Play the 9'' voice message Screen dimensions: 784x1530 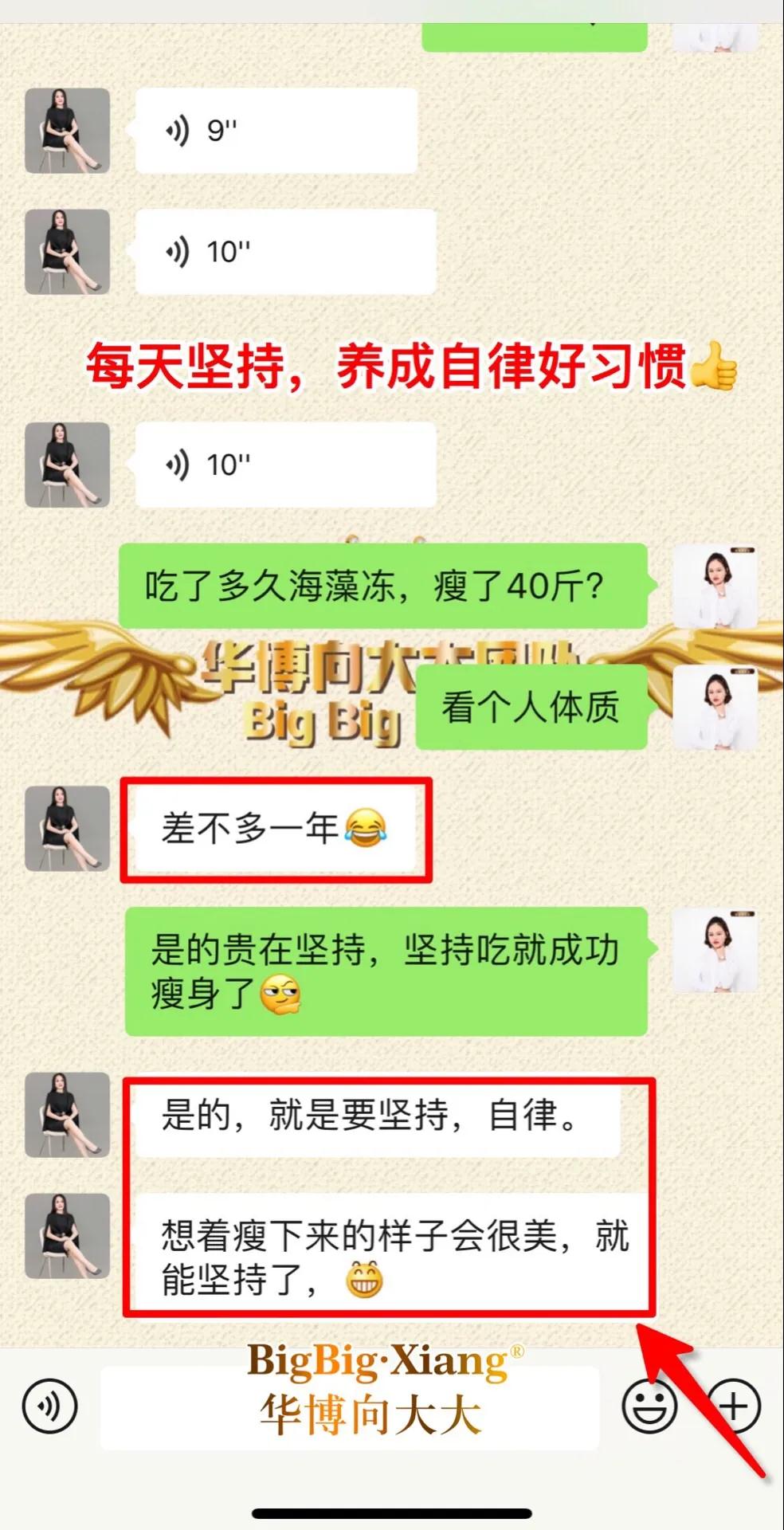276,131
